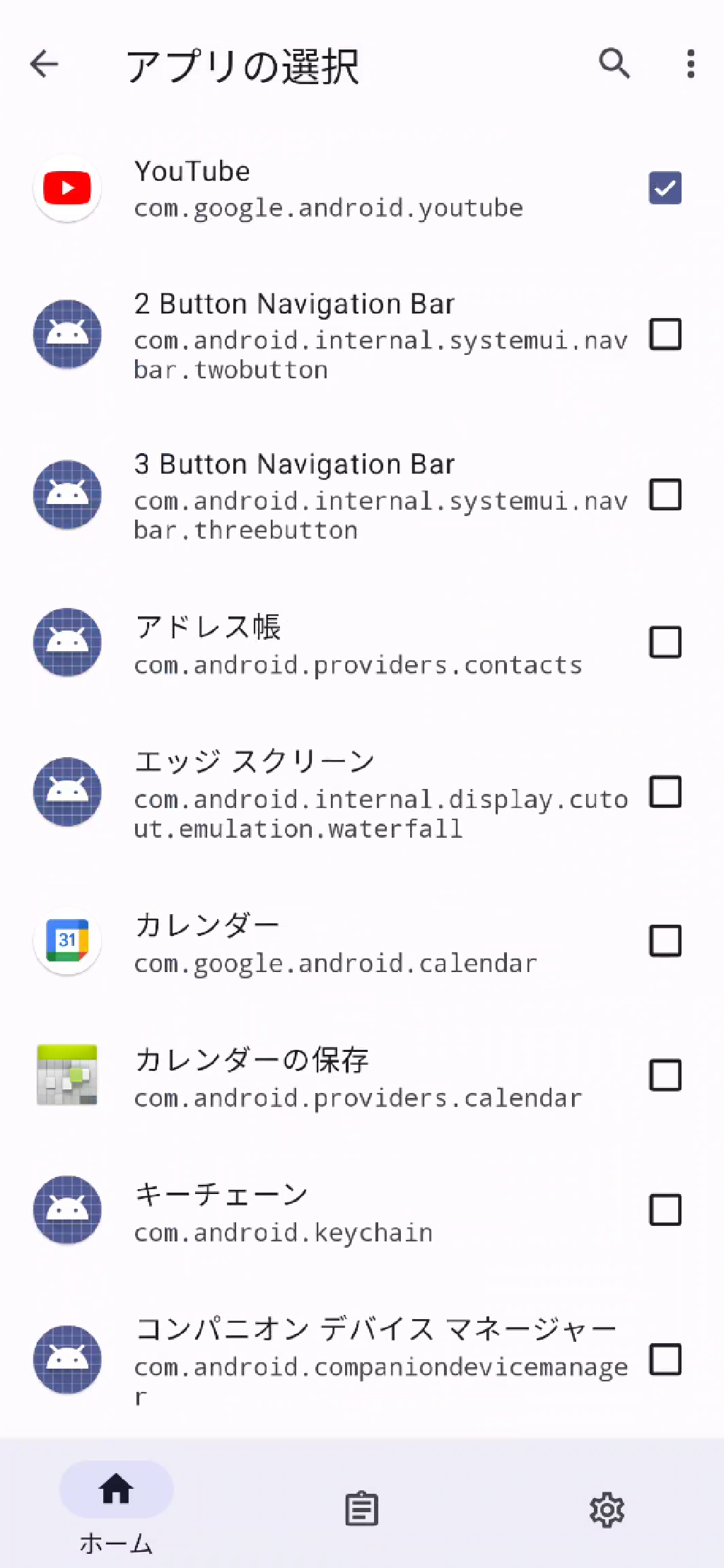The height and width of the screenshot is (1568, 724).
Task: Enable the アドレス帳 checkbox
Action: coord(664,642)
